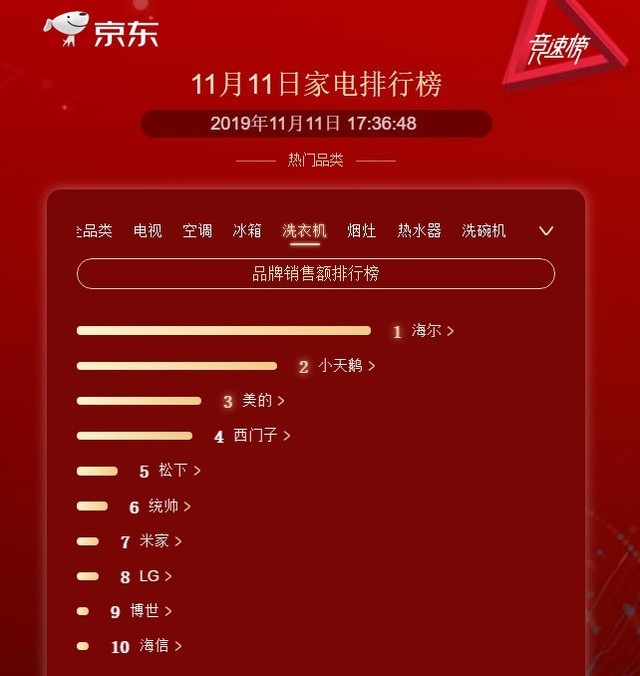Select the 冰箱 category tab
The height and width of the screenshot is (676, 640).
click(x=246, y=231)
